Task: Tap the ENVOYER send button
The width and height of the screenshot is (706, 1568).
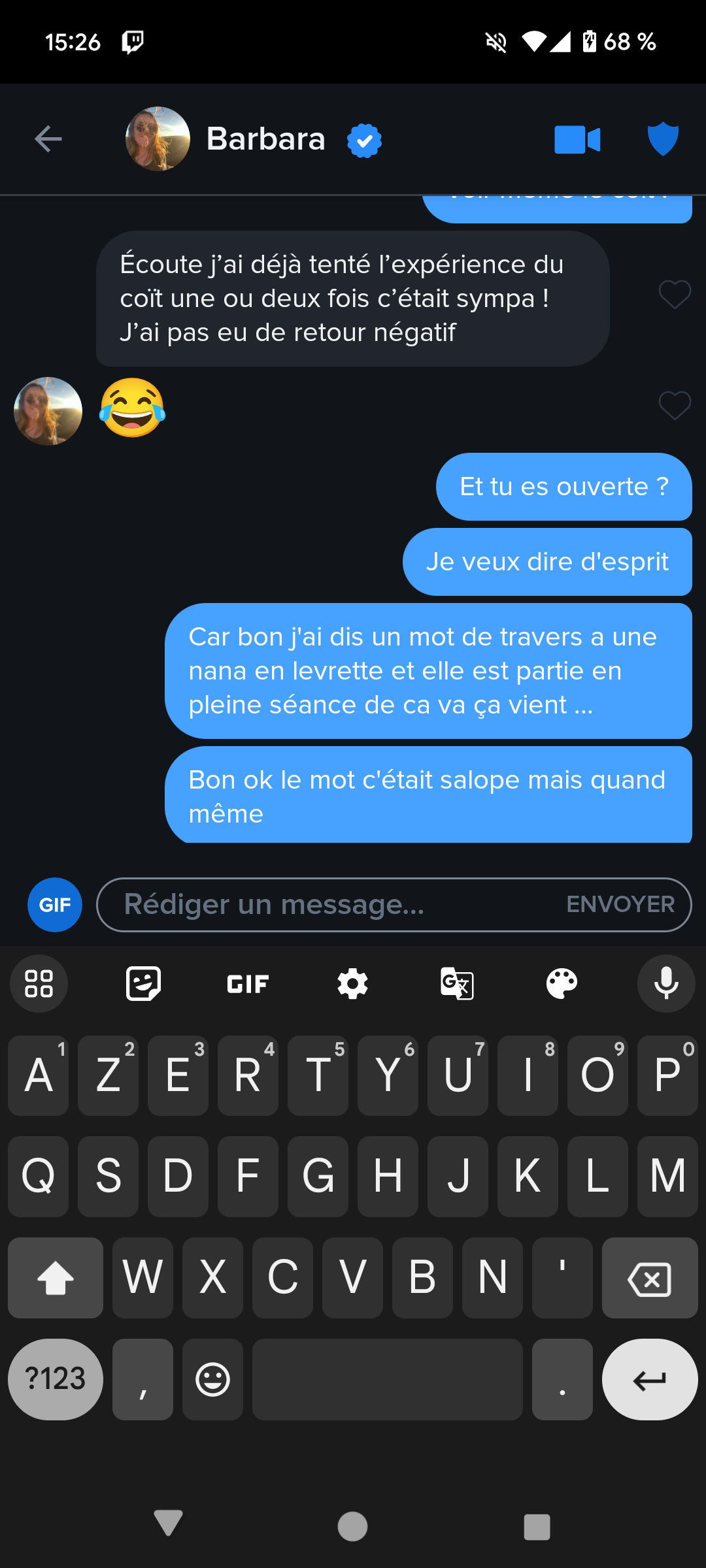Action: pyautogui.click(x=620, y=905)
